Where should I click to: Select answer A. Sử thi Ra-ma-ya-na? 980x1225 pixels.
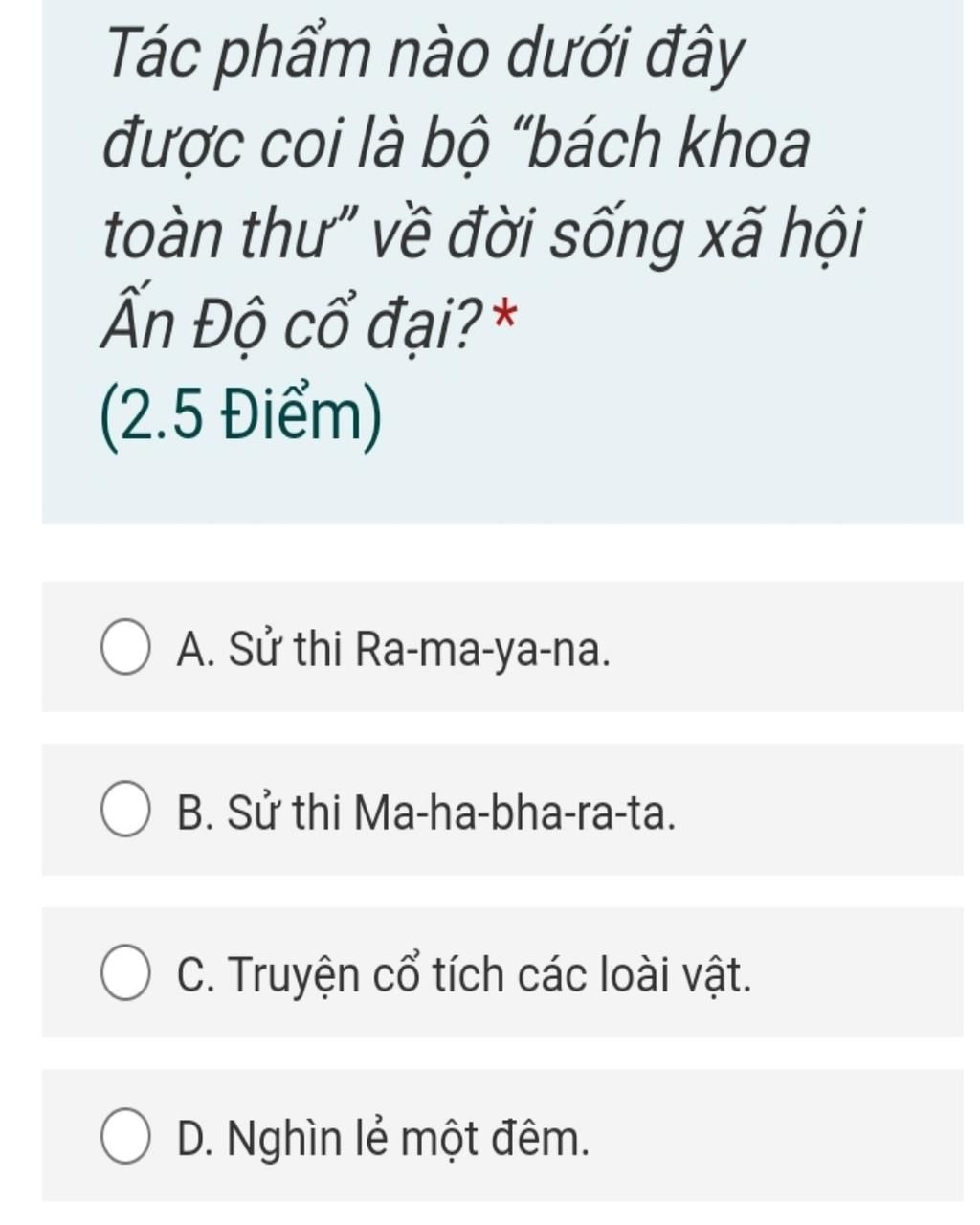(125, 650)
